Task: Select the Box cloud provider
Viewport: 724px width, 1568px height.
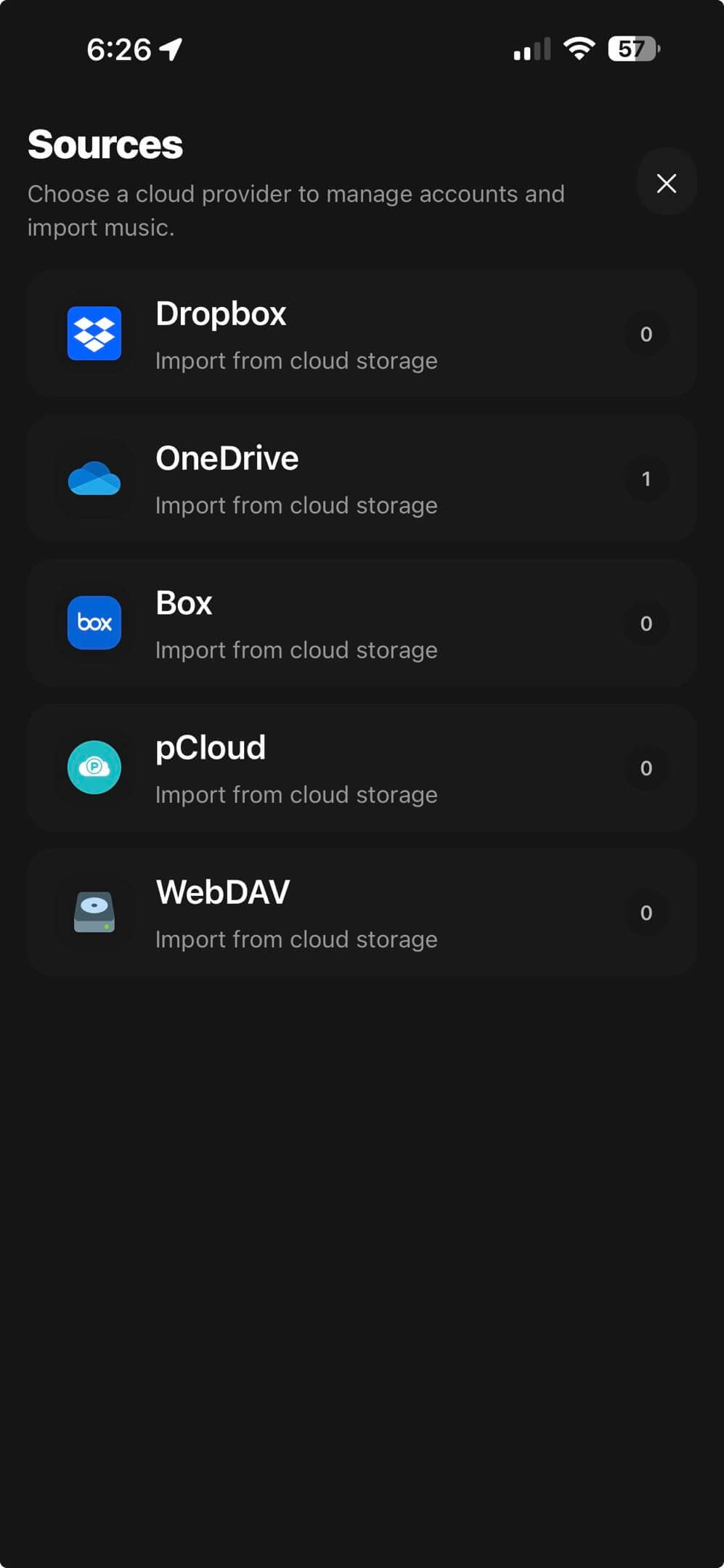Action: point(362,623)
